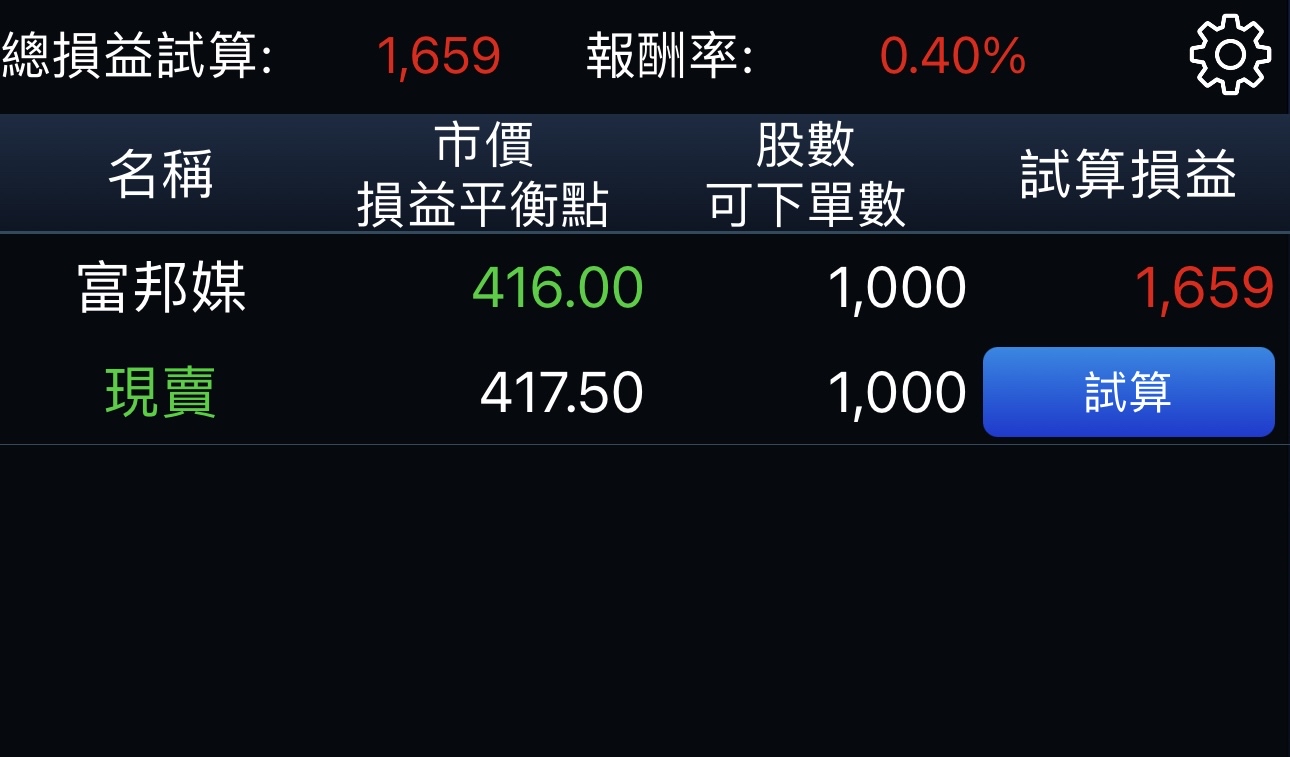Open the 富邦媒 stock row
1290x757 pixels.
pos(162,289)
